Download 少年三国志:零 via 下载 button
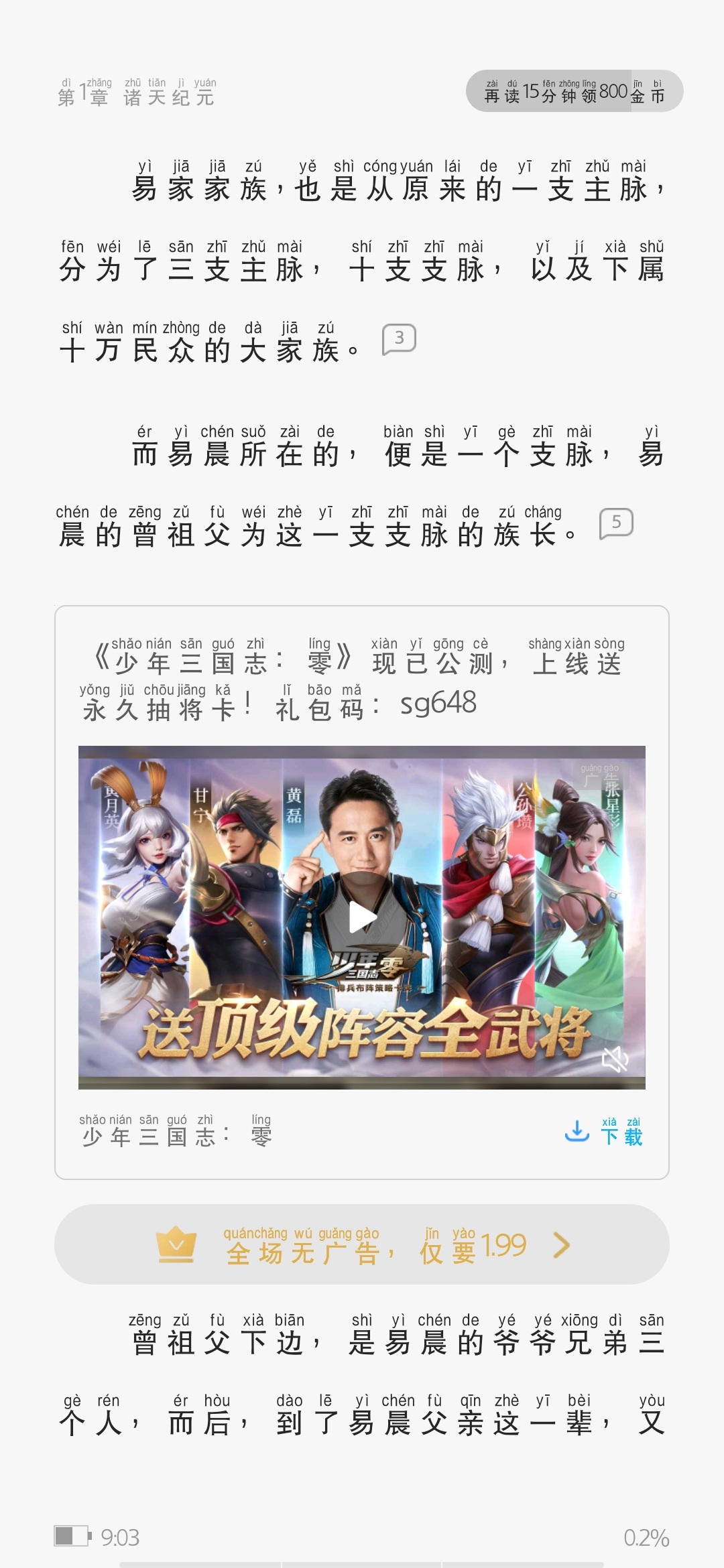724x1568 pixels. [x=603, y=1132]
